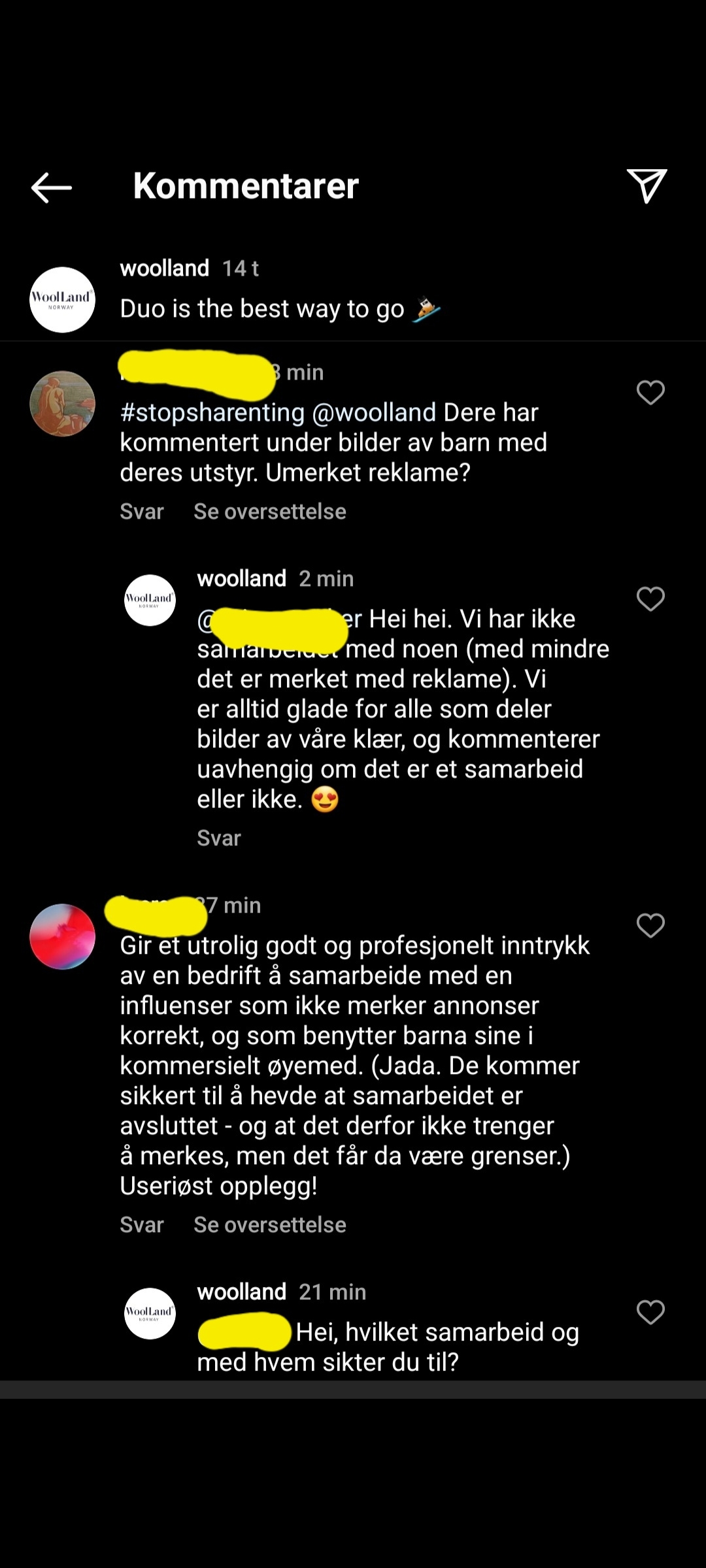Screen dimensions: 706x1568
Task: Like woolland's 2 min reply
Action: tap(650, 599)
